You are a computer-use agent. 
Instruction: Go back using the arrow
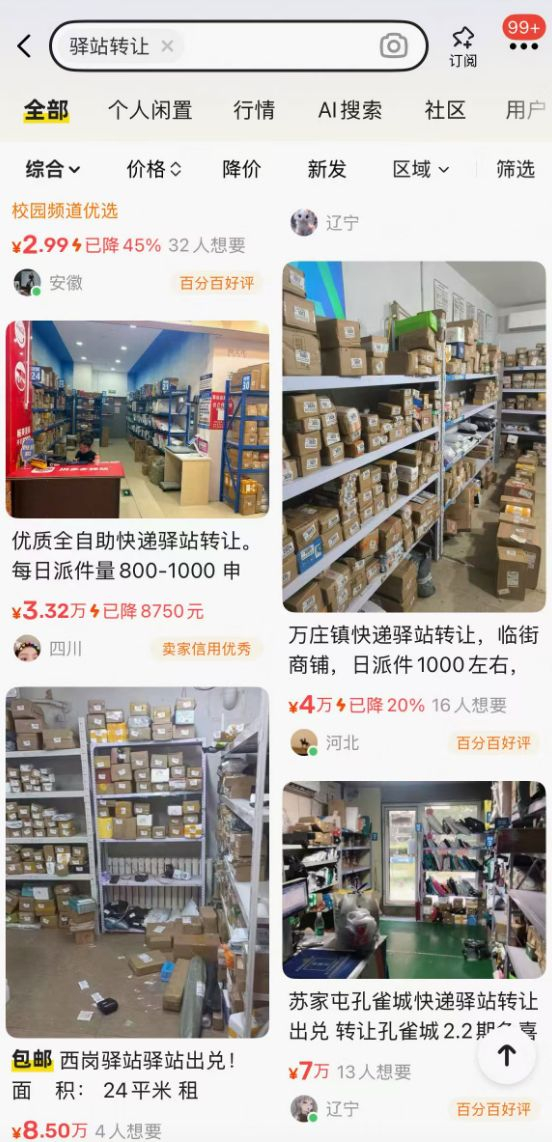(x=24, y=47)
